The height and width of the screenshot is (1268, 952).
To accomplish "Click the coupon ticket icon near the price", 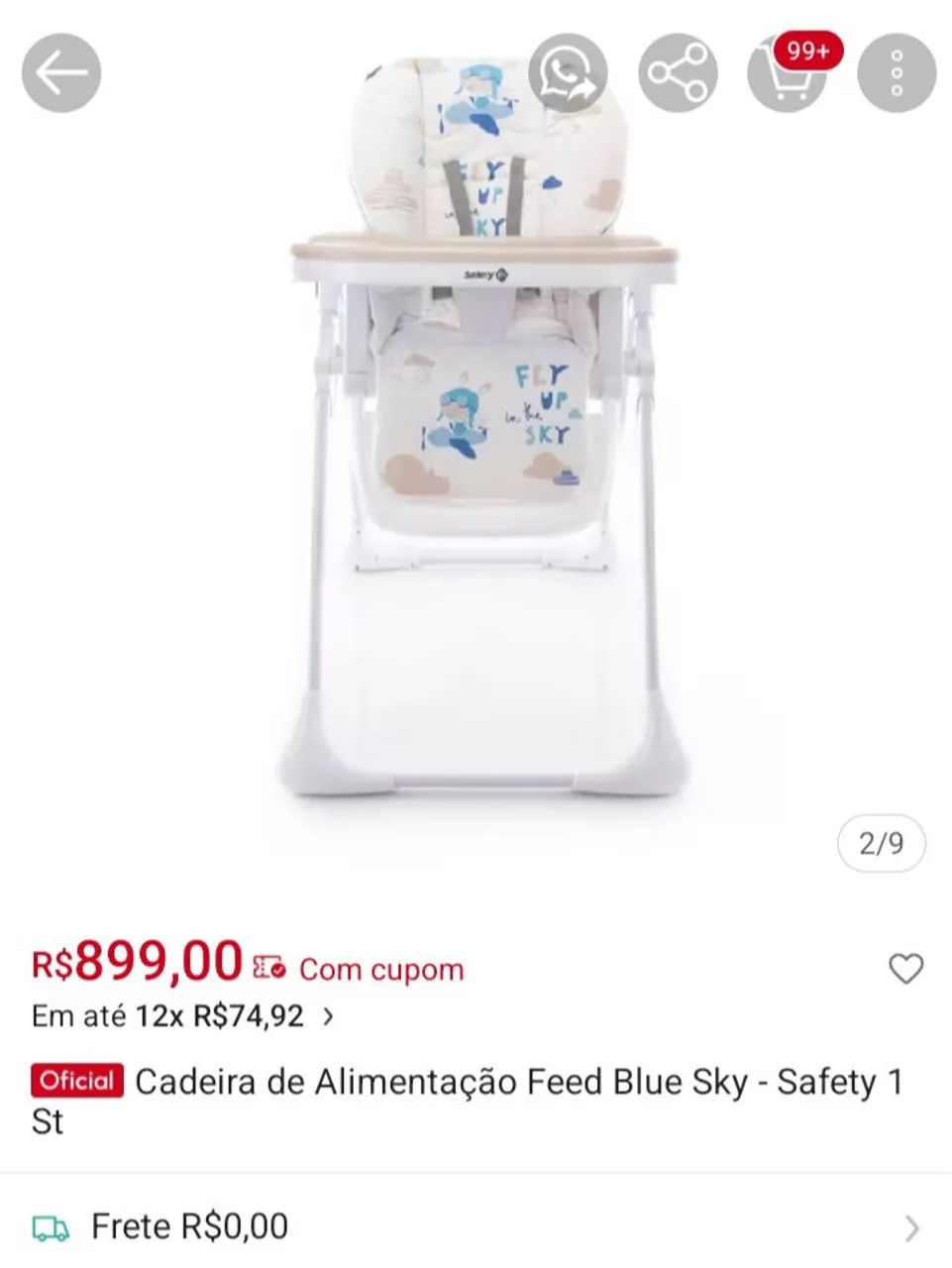I will tap(267, 963).
